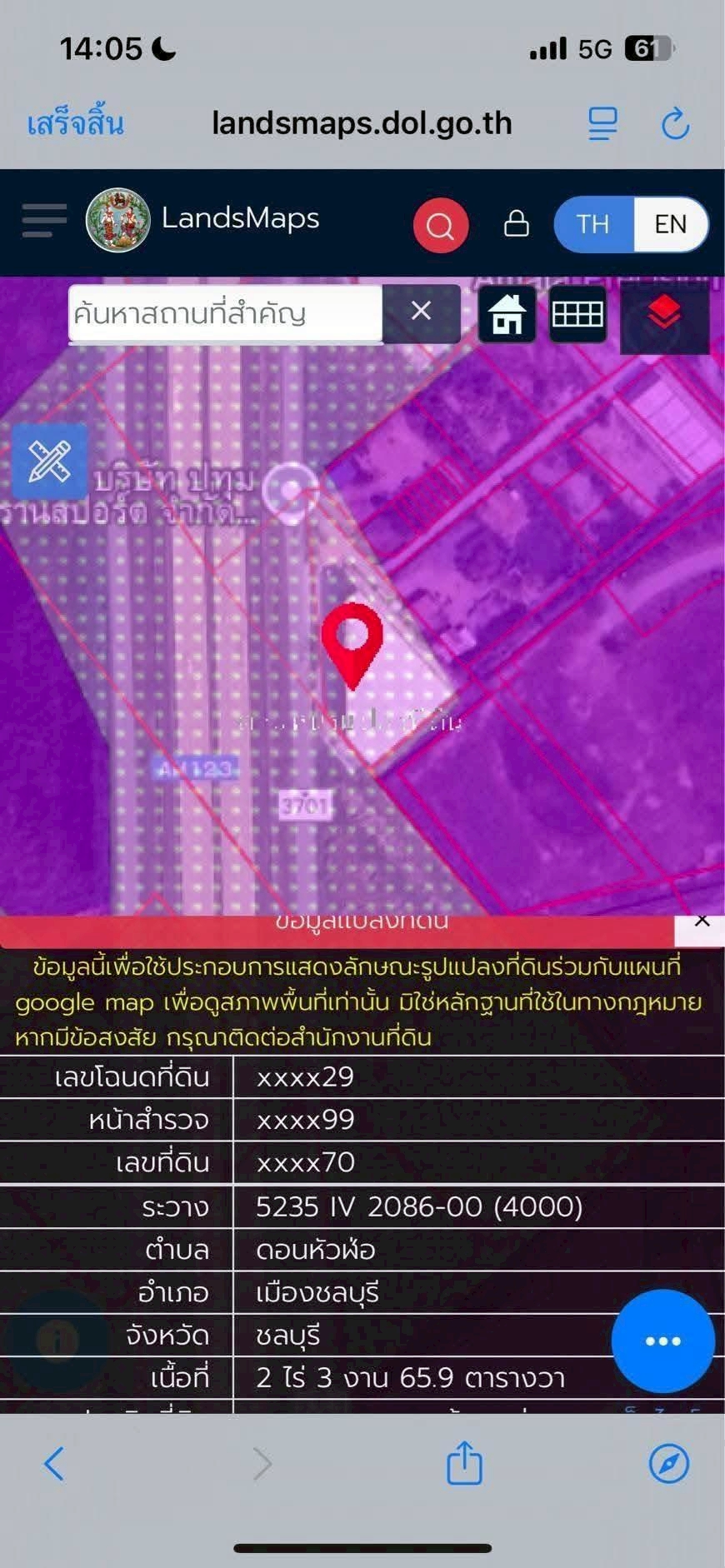The height and width of the screenshot is (1568, 725).
Task: Open the map layers selector
Action: click(664, 315)
